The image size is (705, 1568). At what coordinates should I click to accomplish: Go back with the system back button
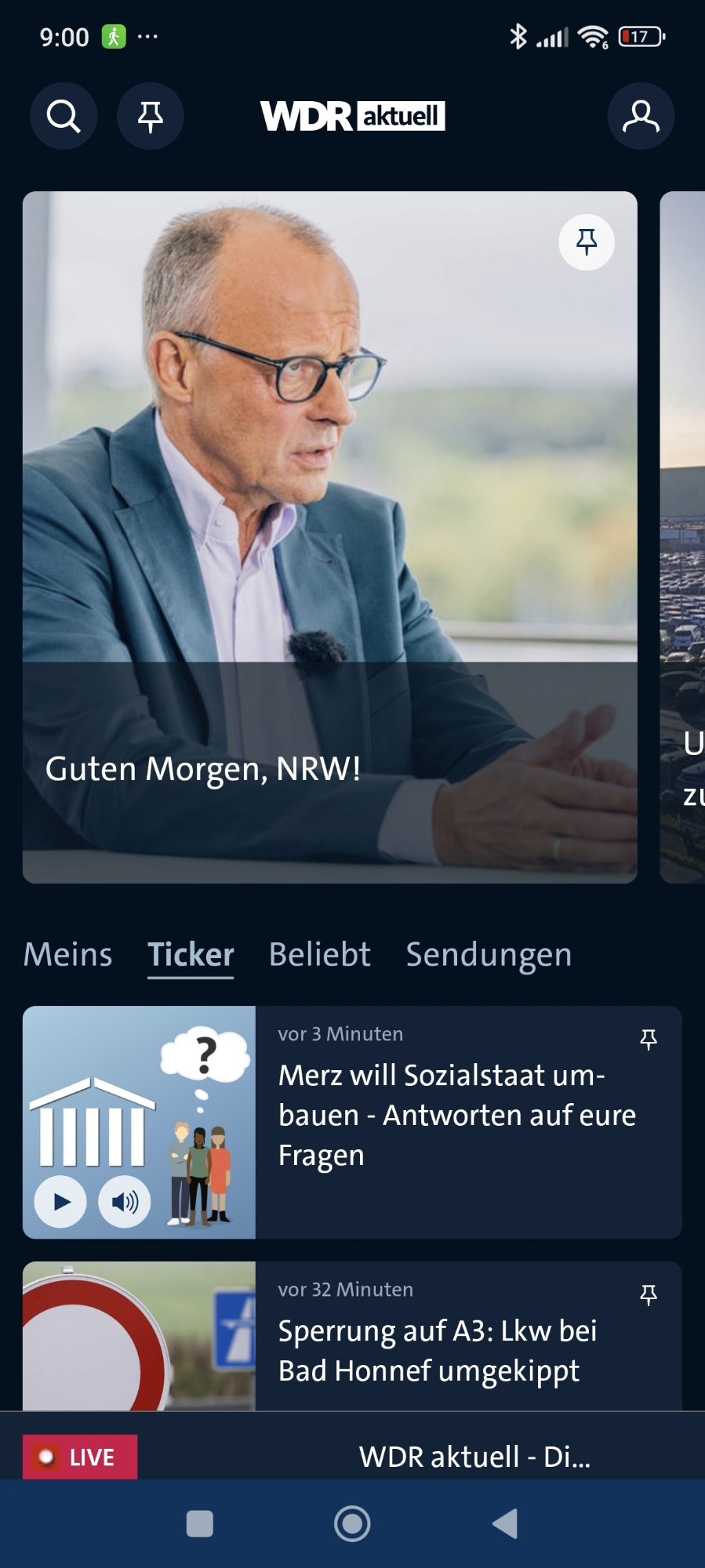coord(505,1523)
